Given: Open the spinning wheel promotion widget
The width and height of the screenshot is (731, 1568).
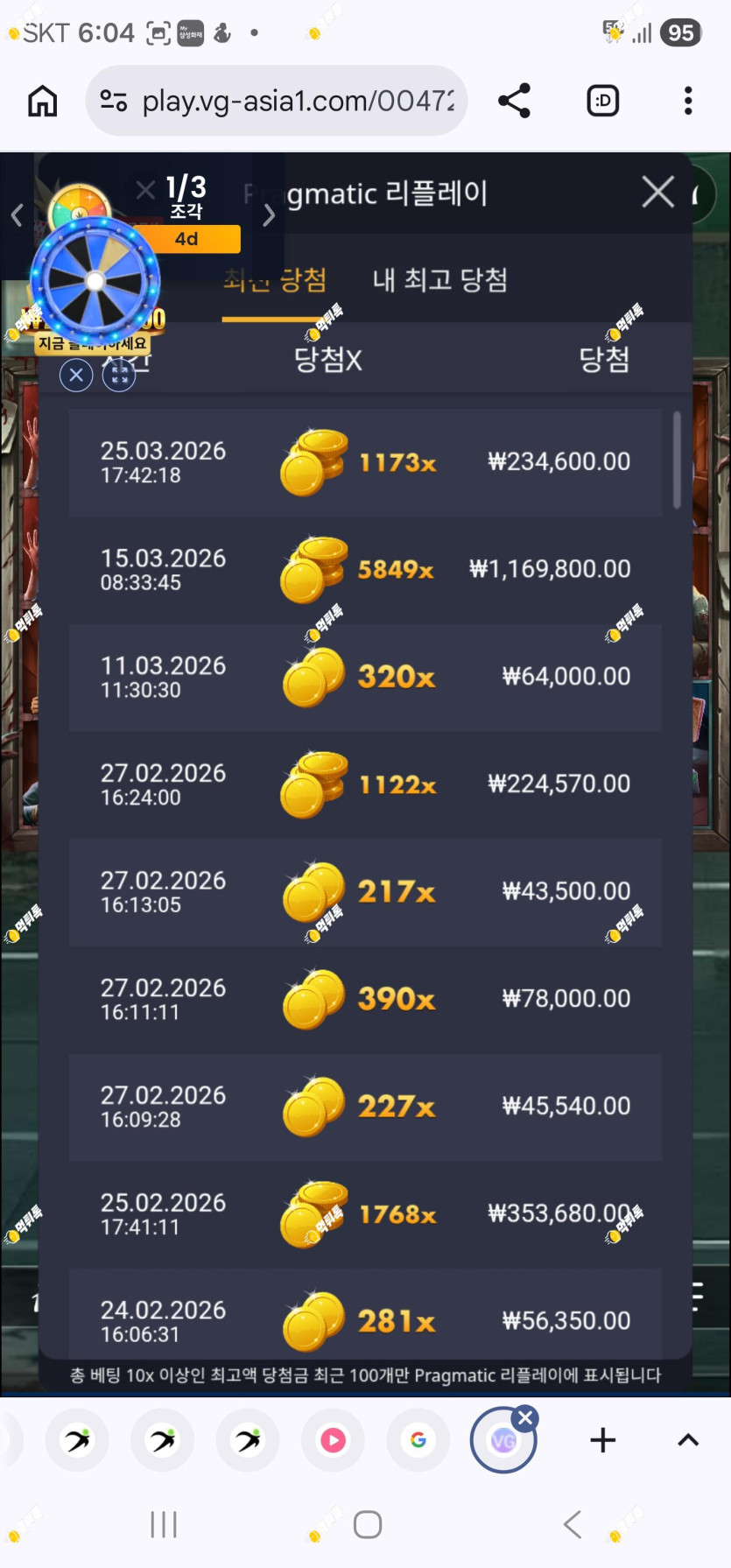Looking at the screenshot, I should click(95, 280).
